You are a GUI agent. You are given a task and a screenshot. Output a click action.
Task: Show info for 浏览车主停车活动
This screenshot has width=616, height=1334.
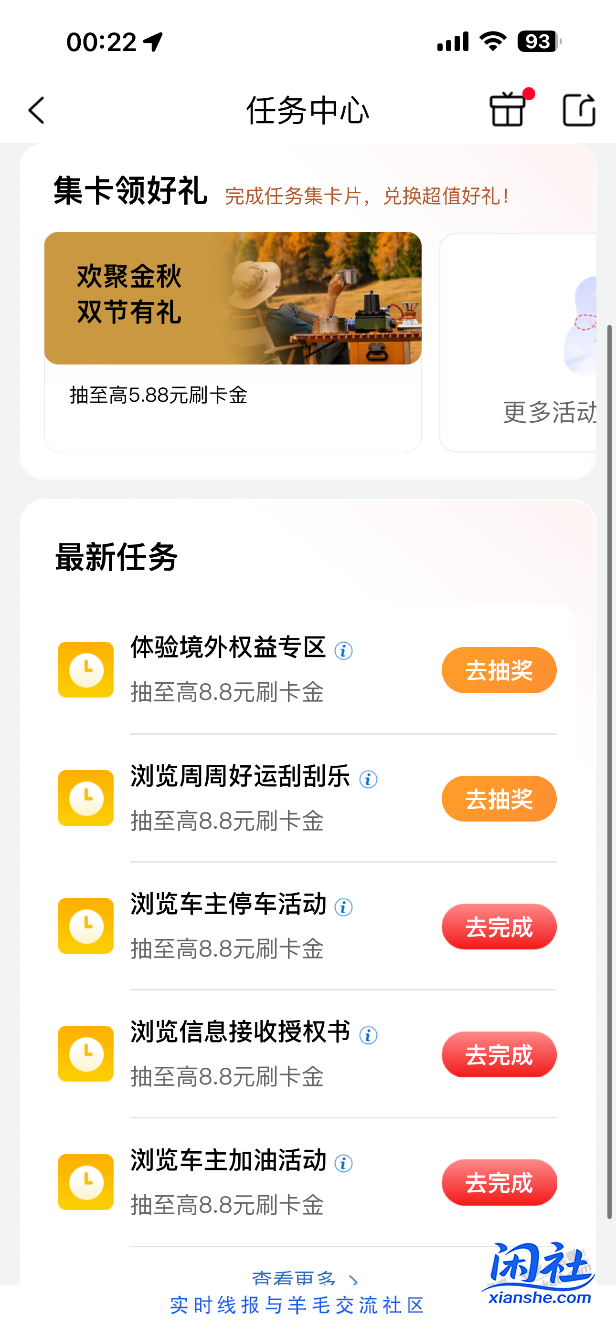[343, 907]
